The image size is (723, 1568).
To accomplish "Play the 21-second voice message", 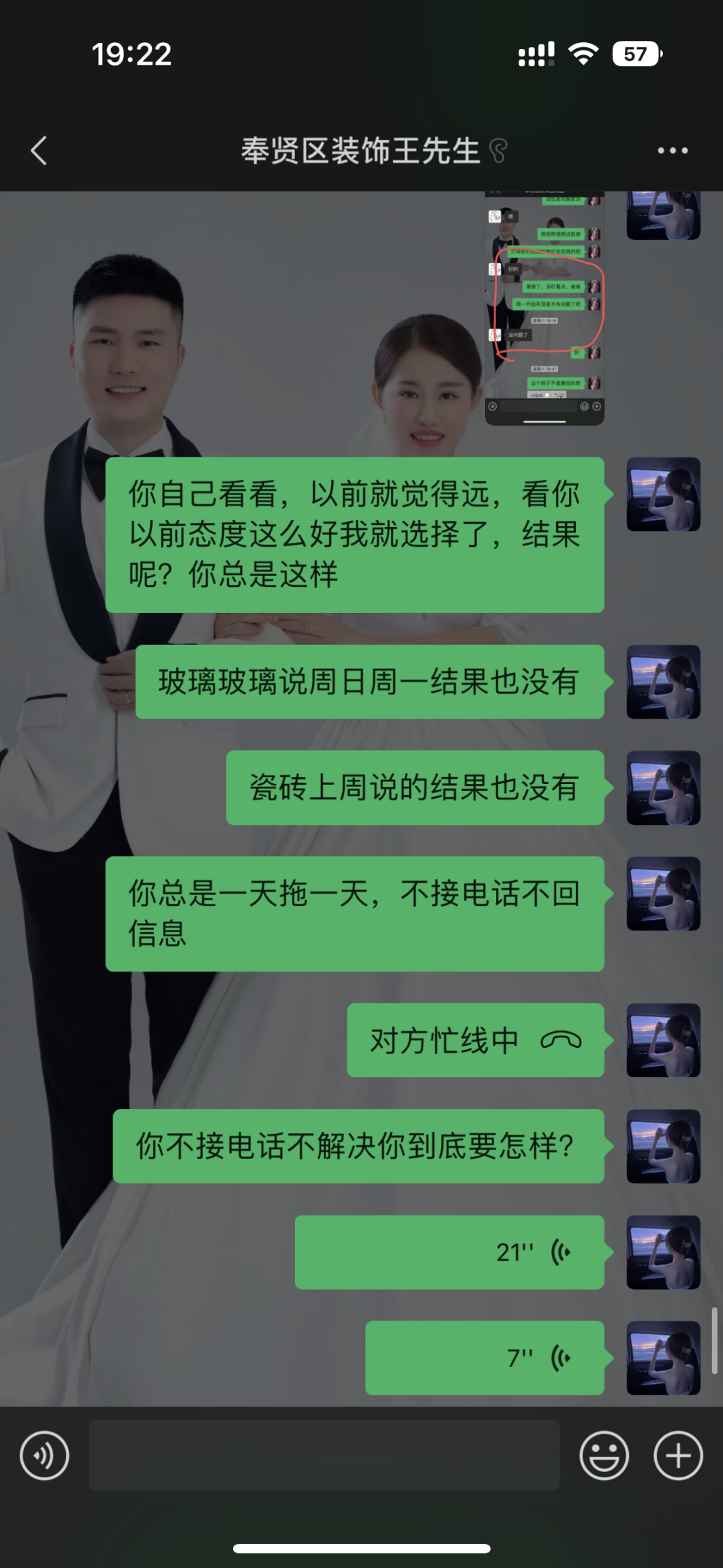I will point(449,1252).
